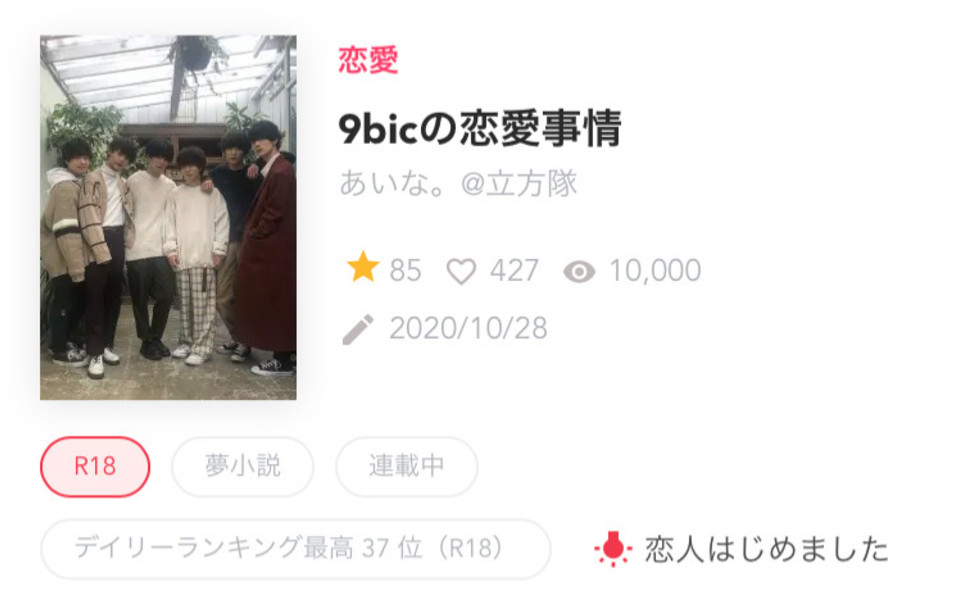The image size is (960, 600).
Task: Open author あいな。@立方隊 profile
Action: [x=458, y=184]
